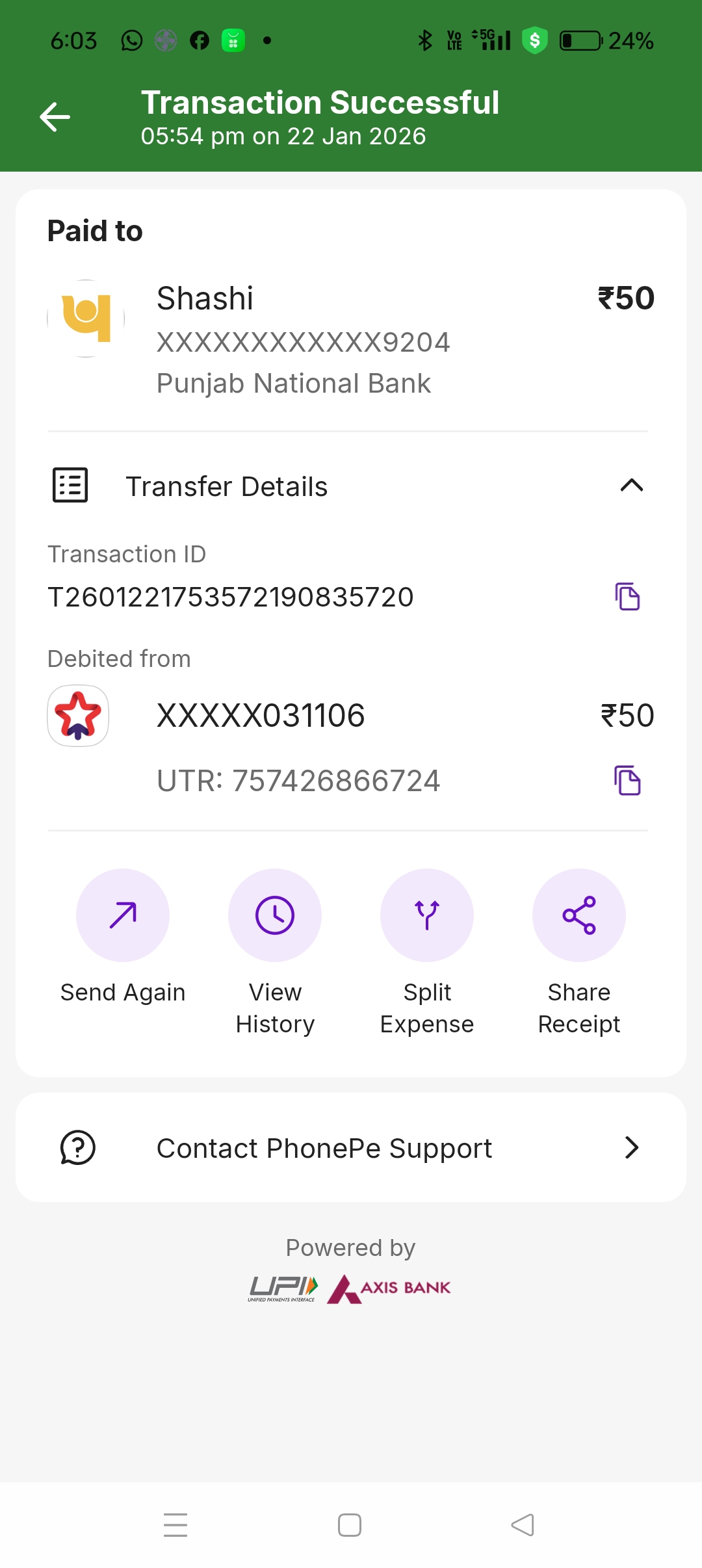Copy the Transaction ID
The height and width of the screenshot is (1568, 702).
pyautogui.click(x=627, y=596)
